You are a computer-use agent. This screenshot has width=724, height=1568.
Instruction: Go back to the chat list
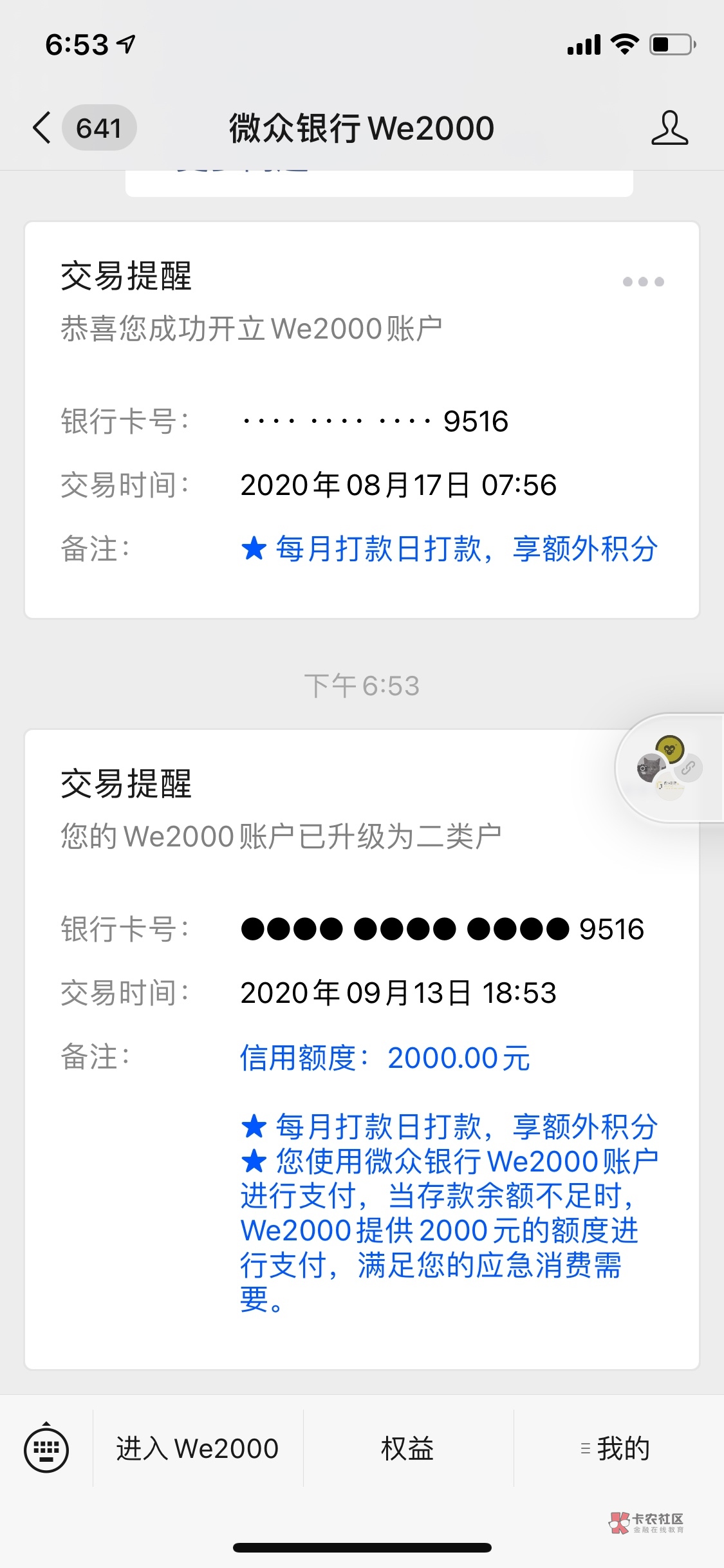pos(42,127)
